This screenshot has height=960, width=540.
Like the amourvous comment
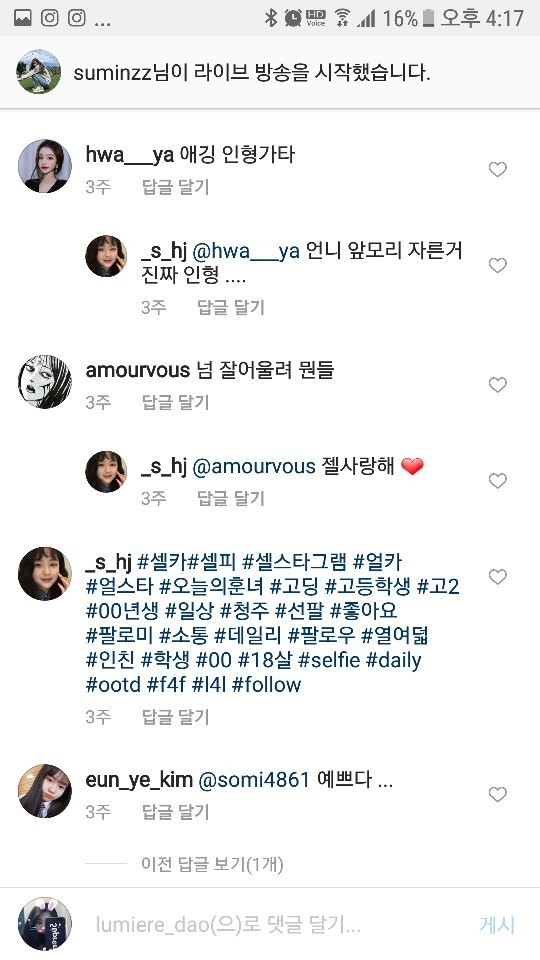pyautogui.click(x=498, y=385)
